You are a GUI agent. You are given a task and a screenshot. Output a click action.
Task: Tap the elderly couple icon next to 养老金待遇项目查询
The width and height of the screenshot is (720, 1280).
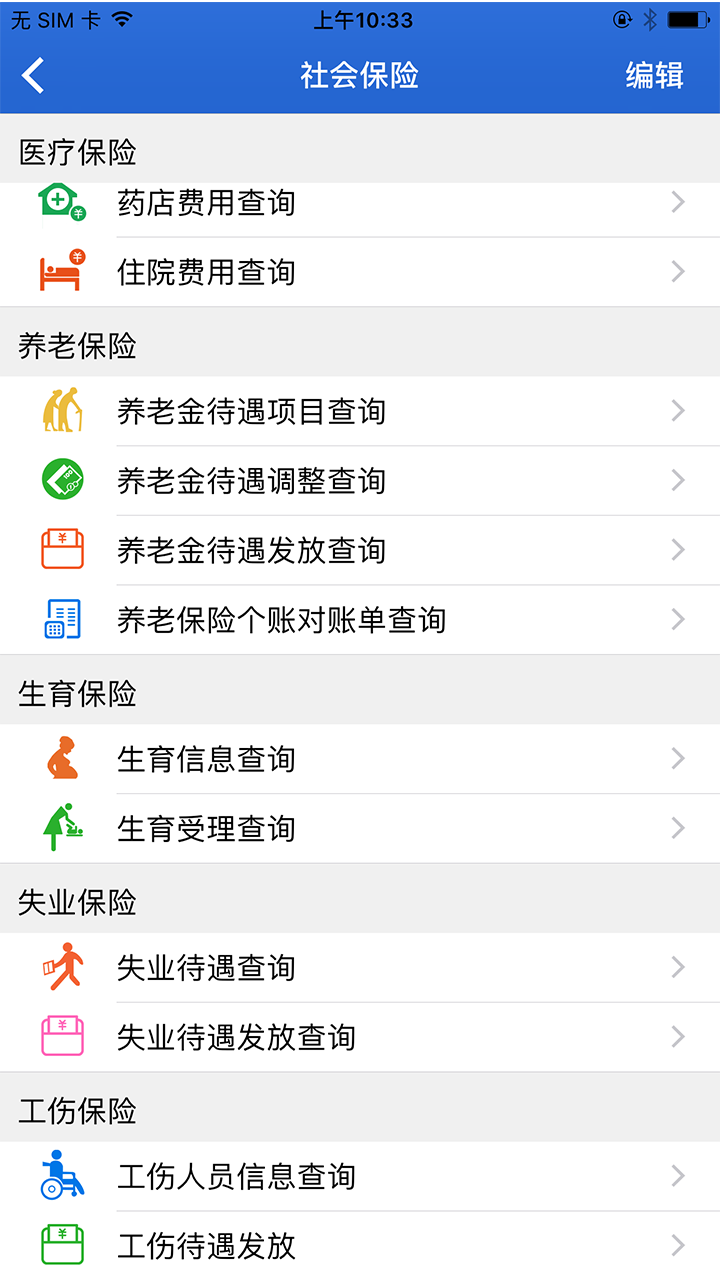(62, 411)
